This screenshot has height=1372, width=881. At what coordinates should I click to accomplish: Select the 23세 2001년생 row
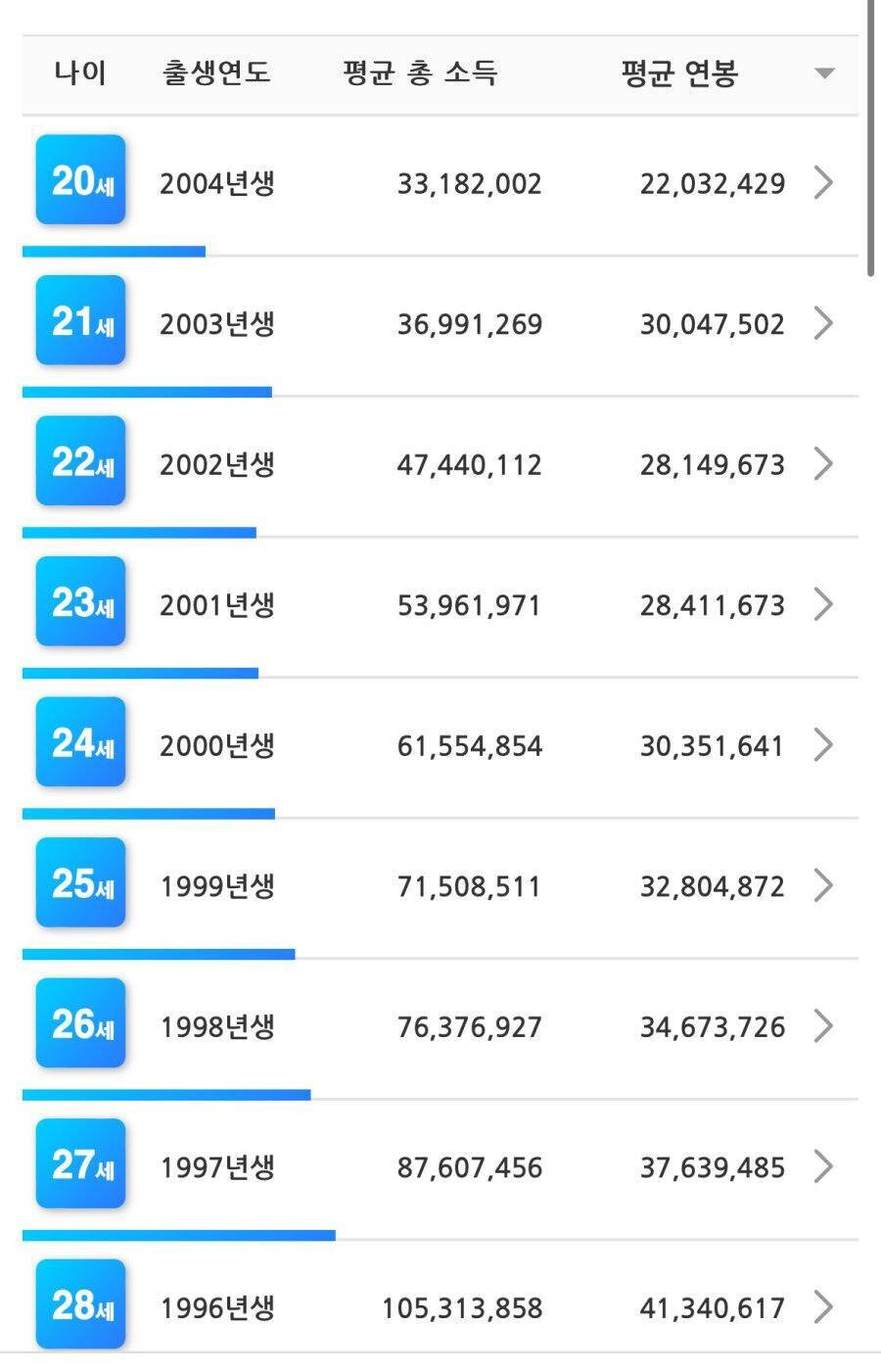(x=440, y=604)
